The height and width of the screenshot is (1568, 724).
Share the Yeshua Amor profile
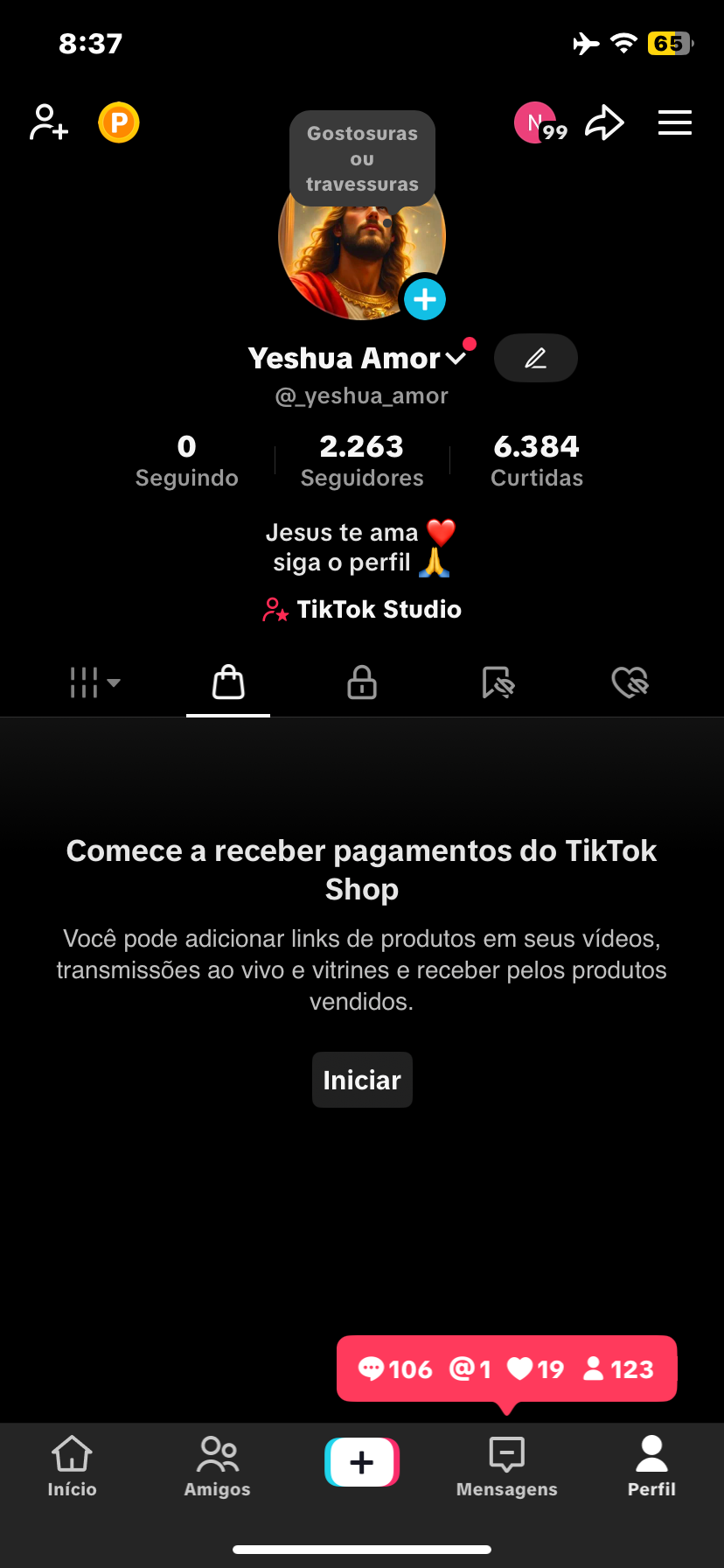pos(604,122)
